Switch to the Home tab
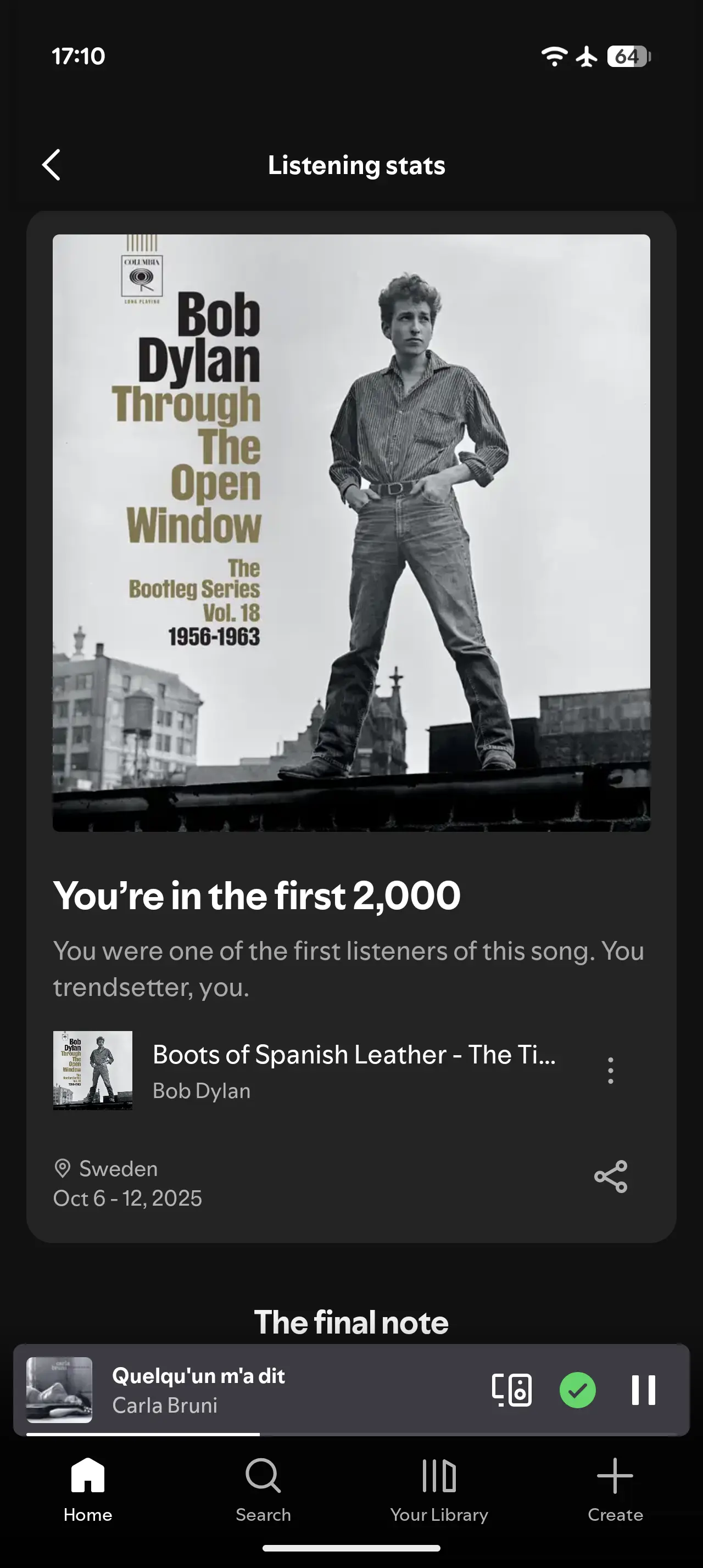Screen dimensions: 703x1568 coord(88,1488)
